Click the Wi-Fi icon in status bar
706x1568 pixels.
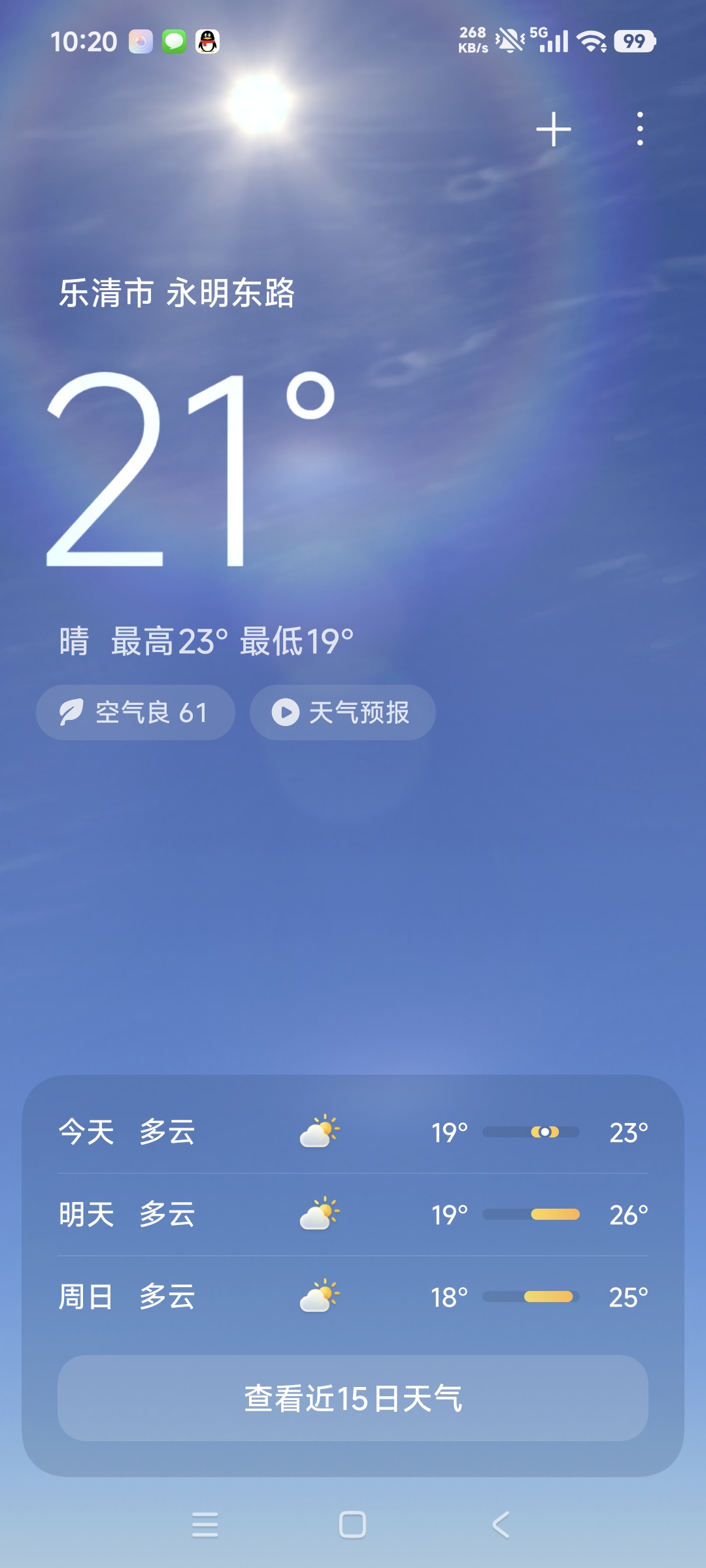point(591,41)
